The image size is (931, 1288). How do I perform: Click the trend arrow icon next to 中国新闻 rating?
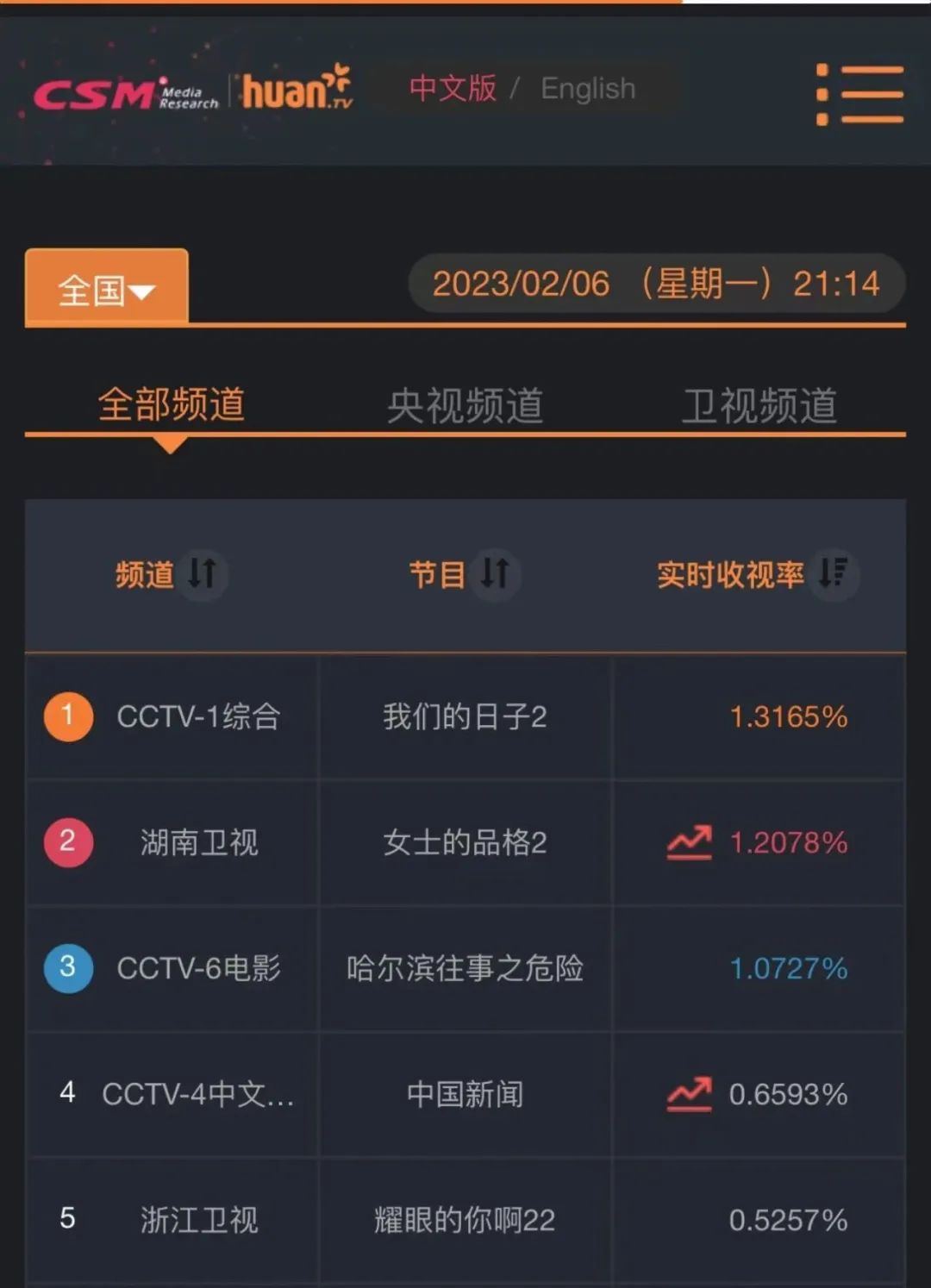point(687,1093)
